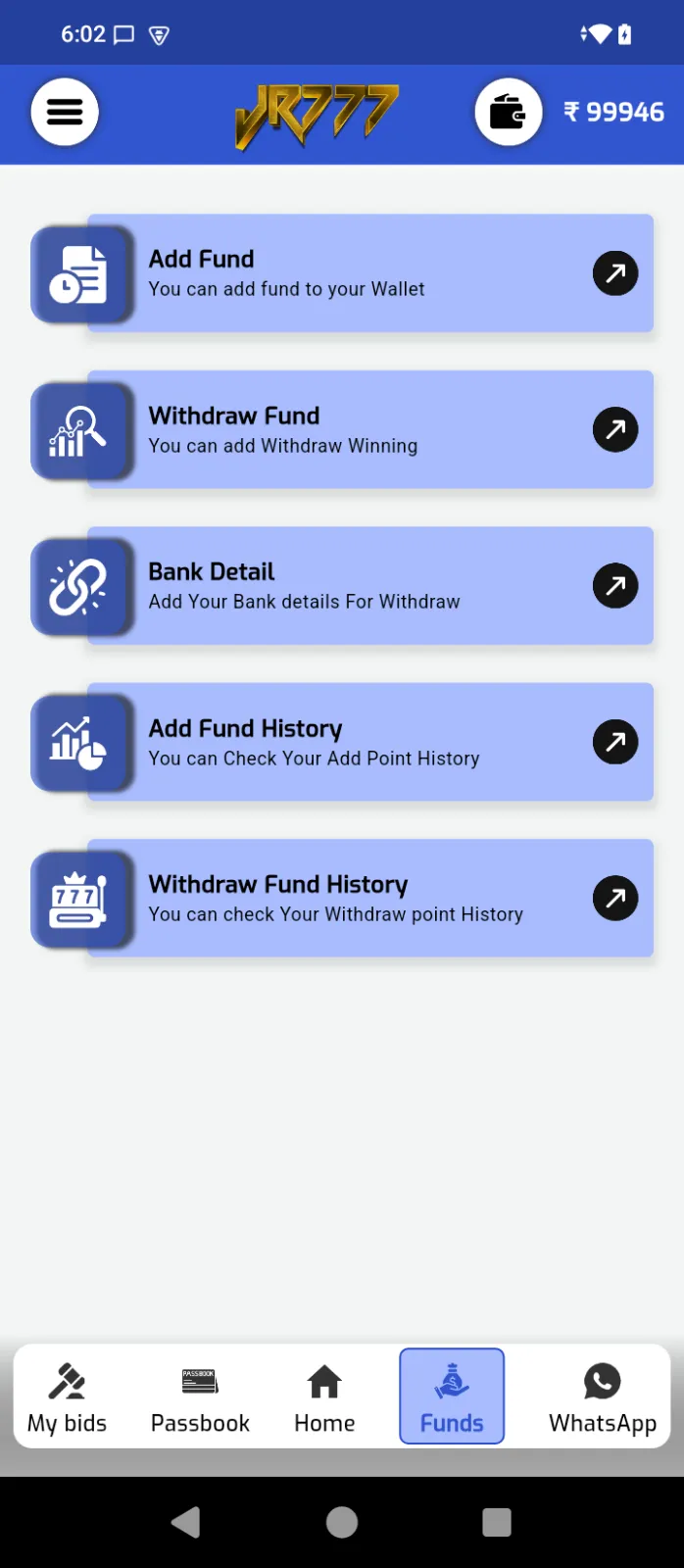
Task: Switch to the My bids tab
Action: tap(67, 1397)
